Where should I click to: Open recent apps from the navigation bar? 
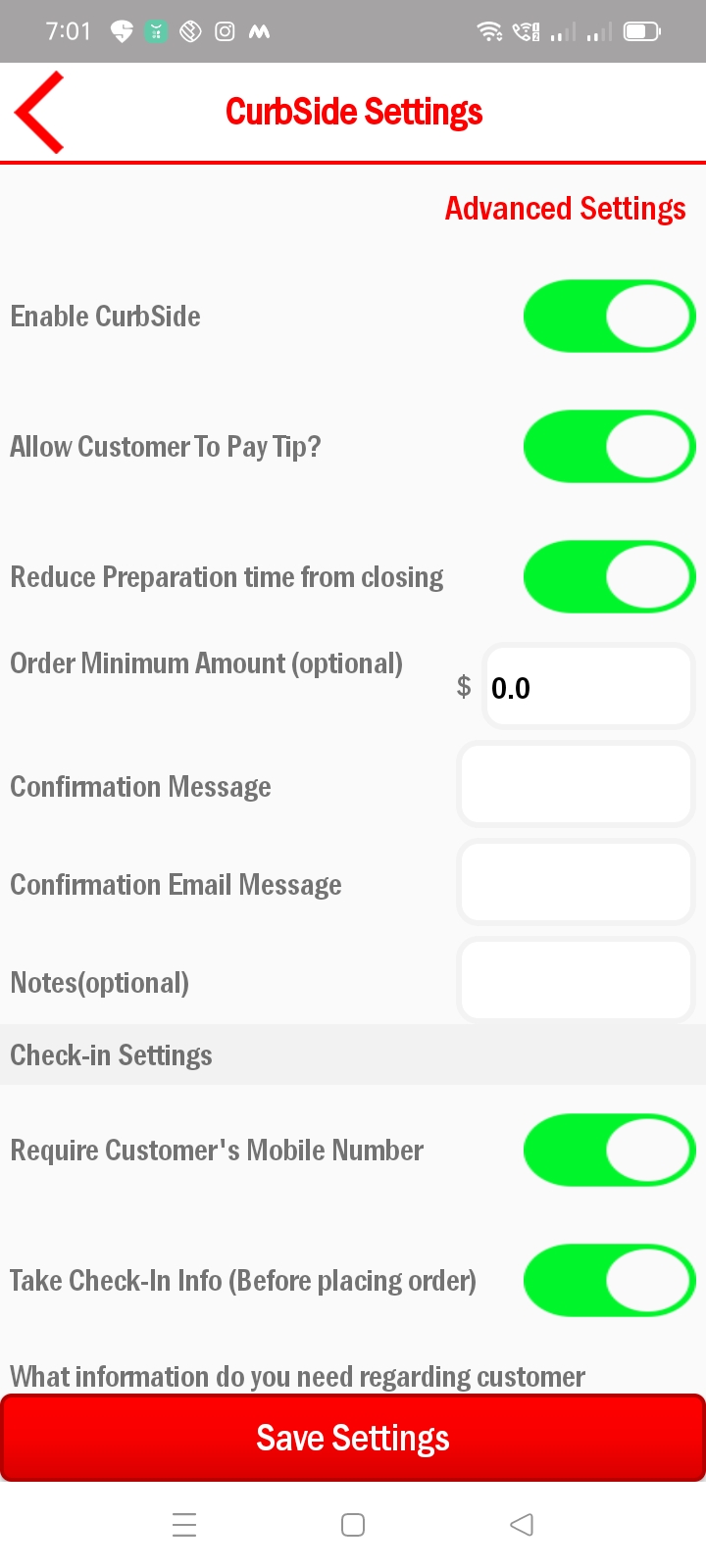[184, 1525]
